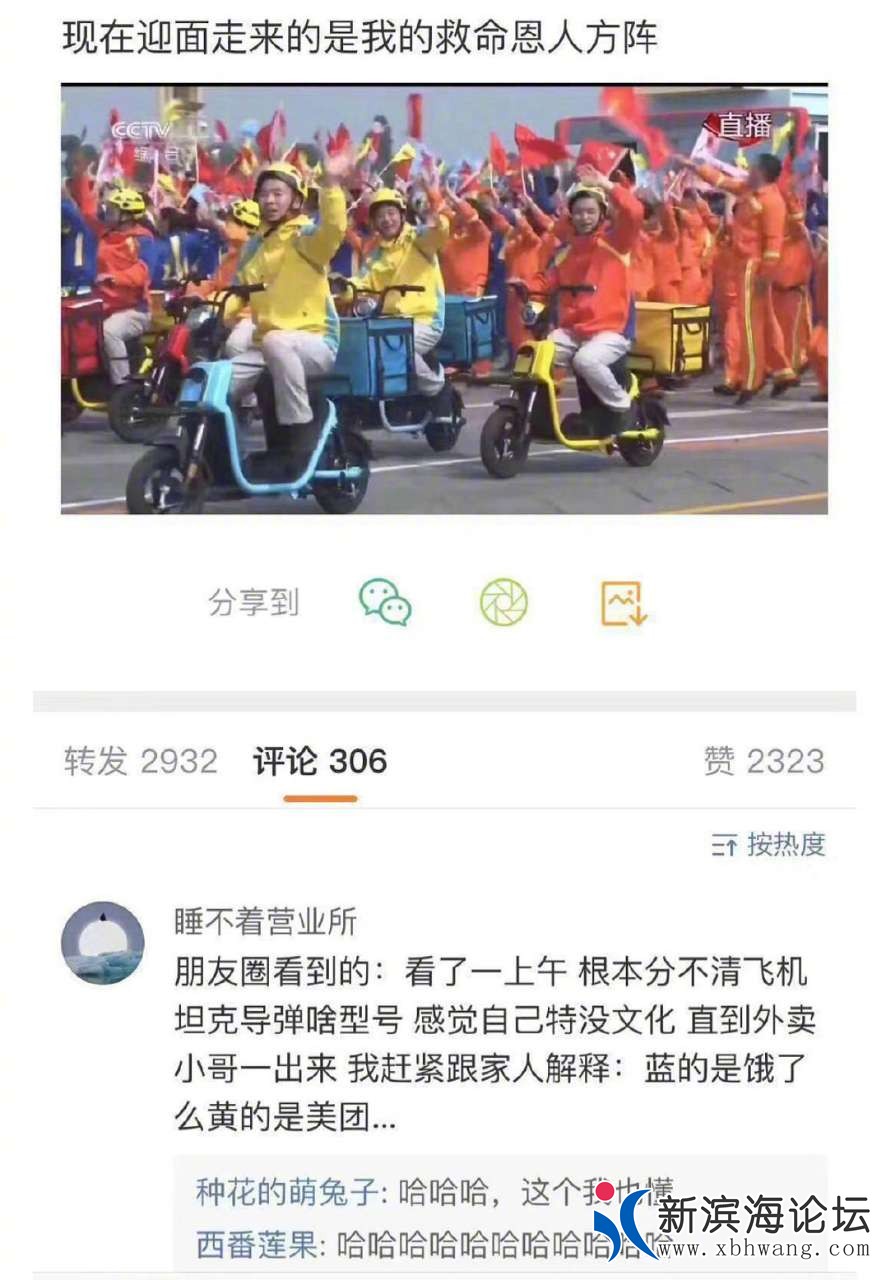The height and width of the screenshot is (1280, 888).
Task: Switch to the 转发 2932 tab
Action: 141,762
